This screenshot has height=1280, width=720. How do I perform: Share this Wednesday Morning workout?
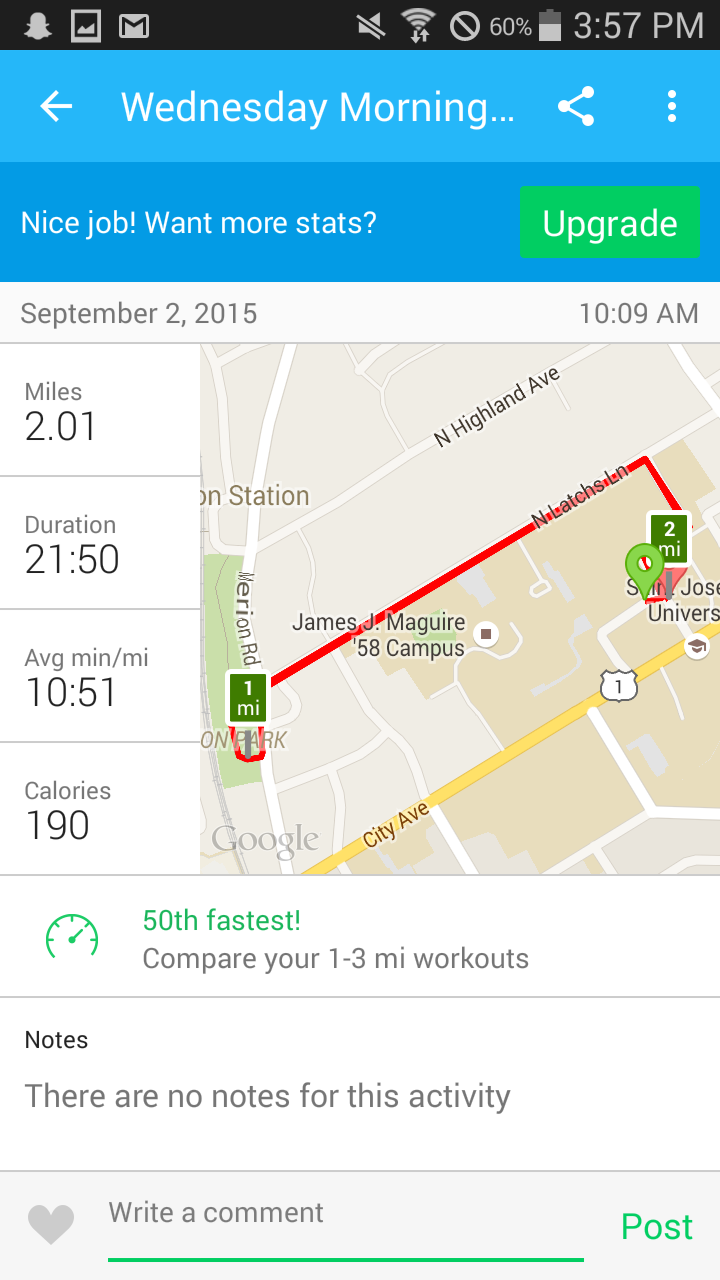pos(576,107)
